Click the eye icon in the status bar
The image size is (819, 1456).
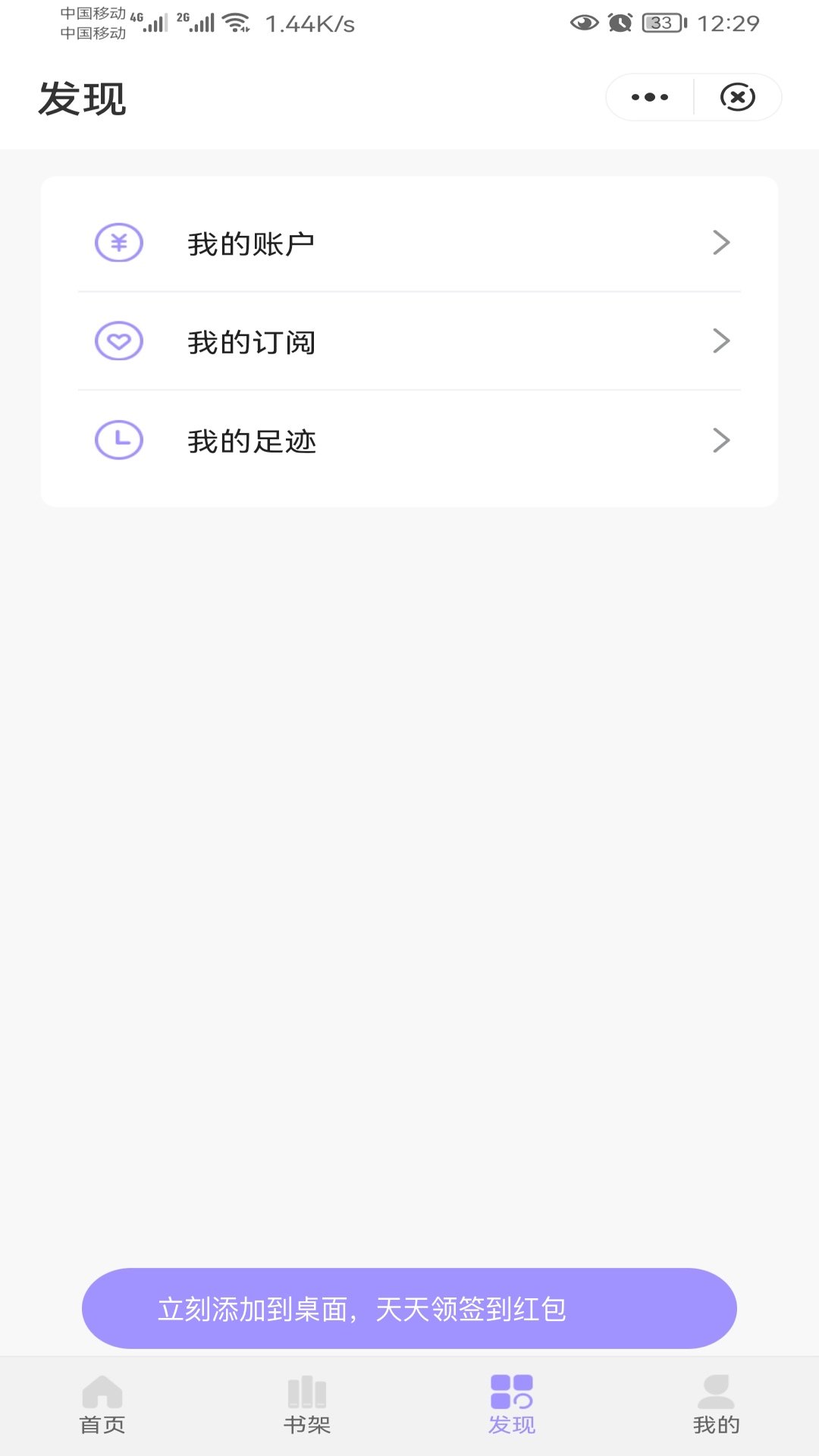[x=582, y=22]
